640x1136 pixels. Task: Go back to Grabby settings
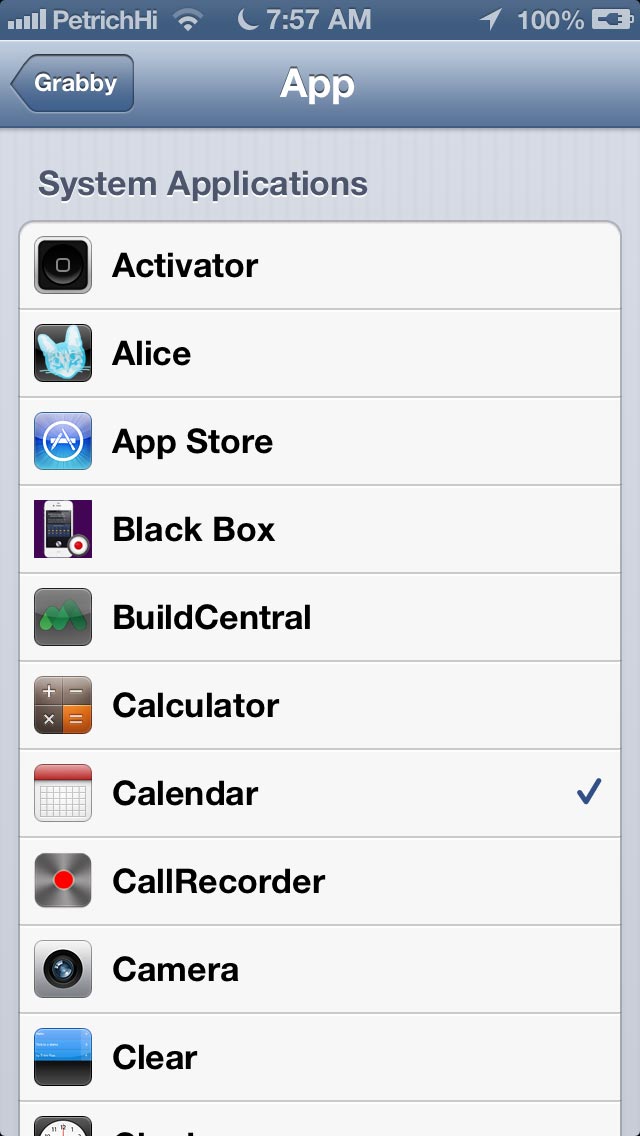[x=73, y=84]
